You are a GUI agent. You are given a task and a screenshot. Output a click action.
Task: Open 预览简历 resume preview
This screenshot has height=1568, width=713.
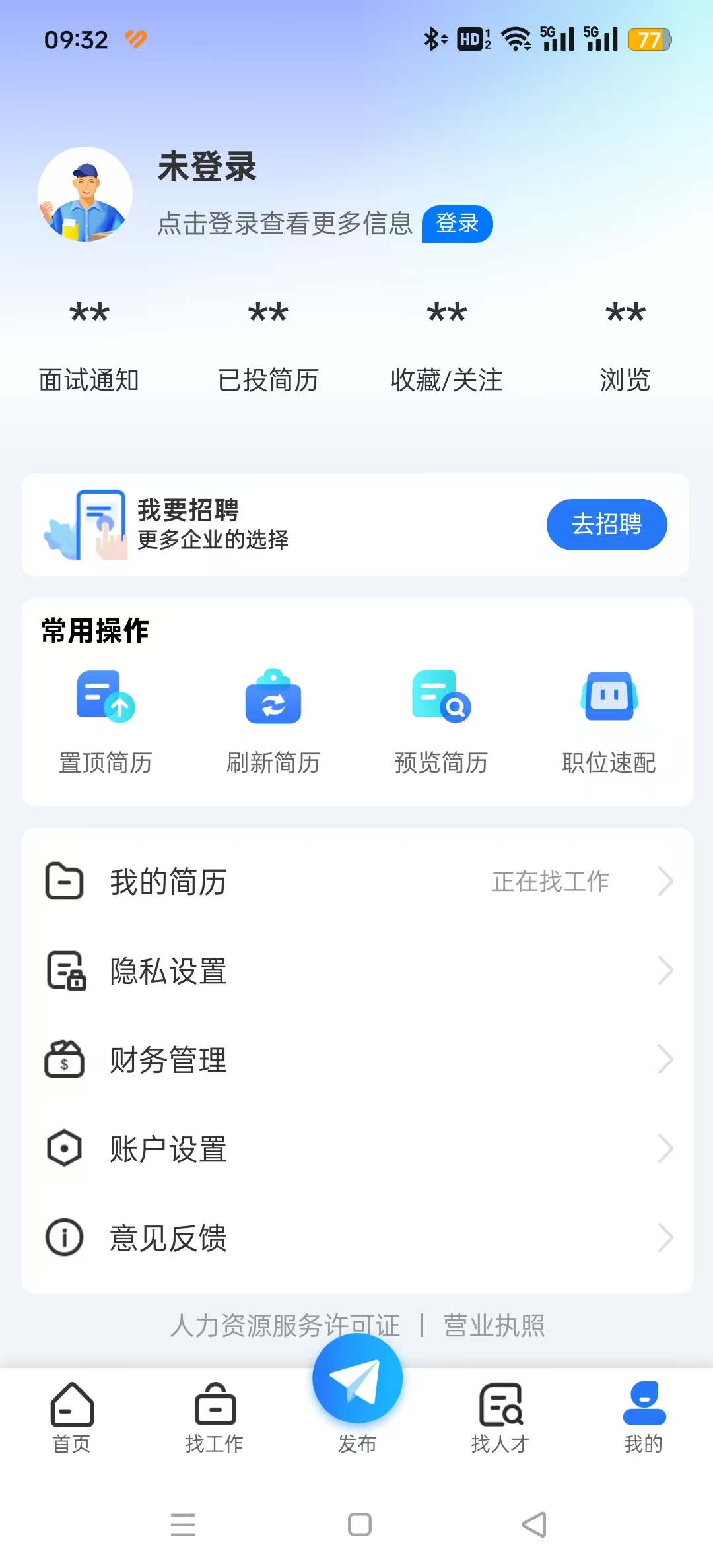(x=441, y=723)
